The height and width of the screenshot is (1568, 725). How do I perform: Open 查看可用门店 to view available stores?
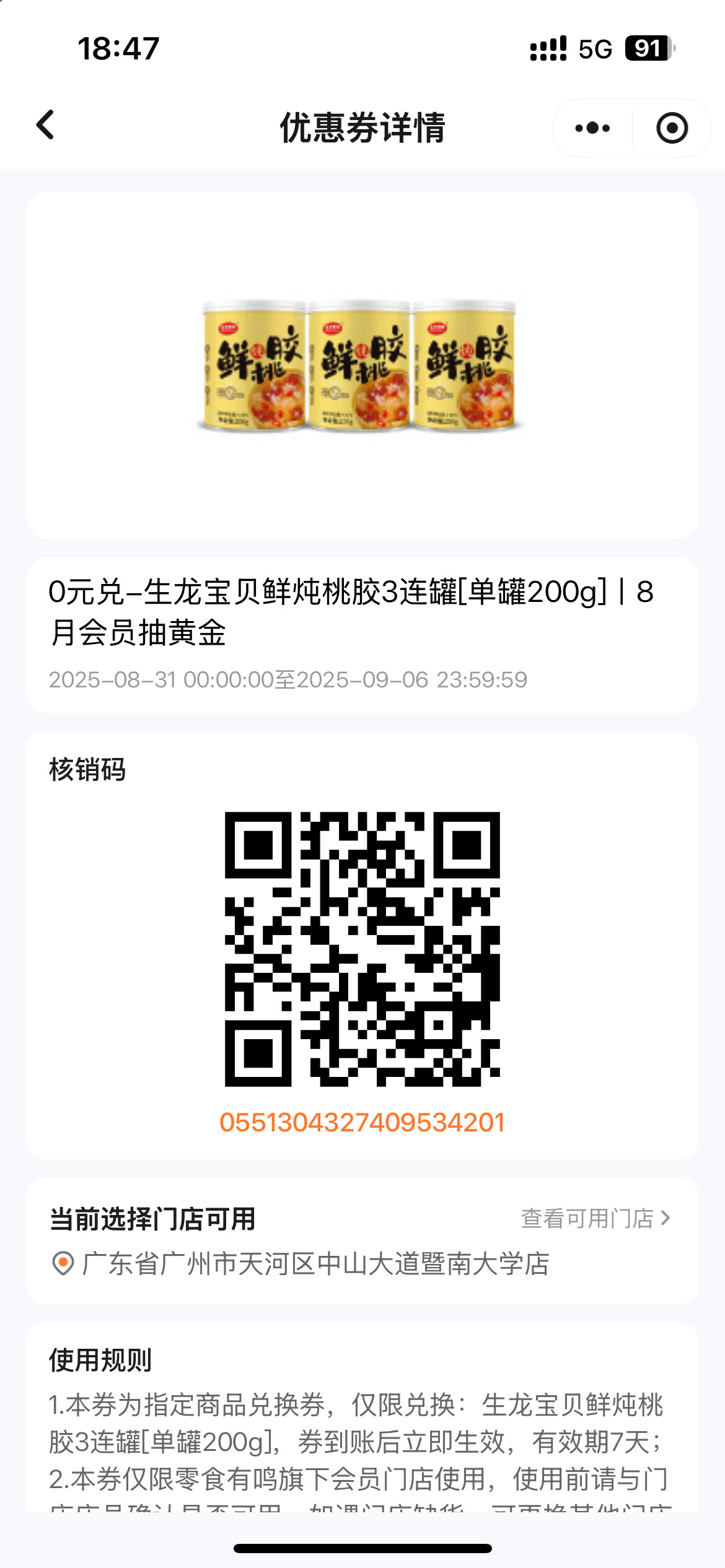pyautogui.click(x=595, y=1218)
